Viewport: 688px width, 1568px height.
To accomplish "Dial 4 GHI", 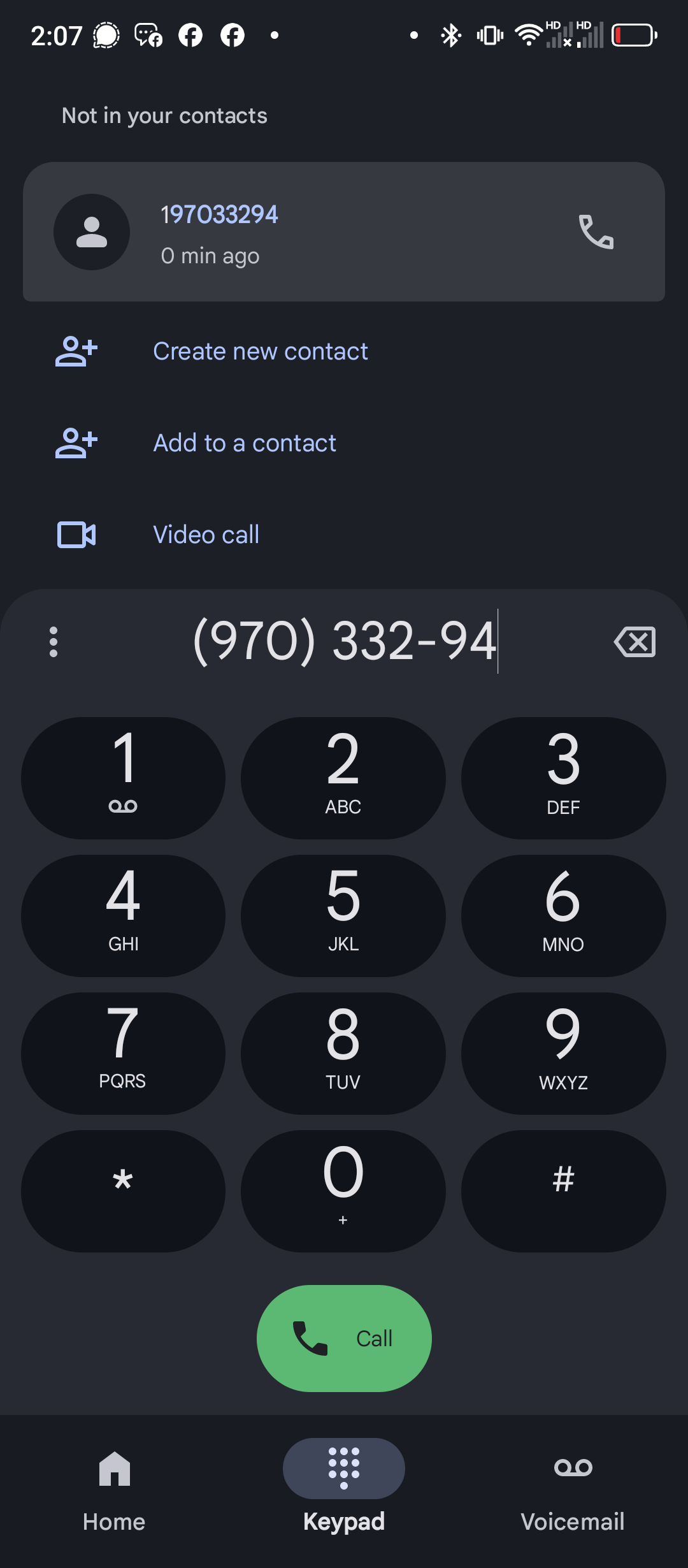I will tap(123, 916).
